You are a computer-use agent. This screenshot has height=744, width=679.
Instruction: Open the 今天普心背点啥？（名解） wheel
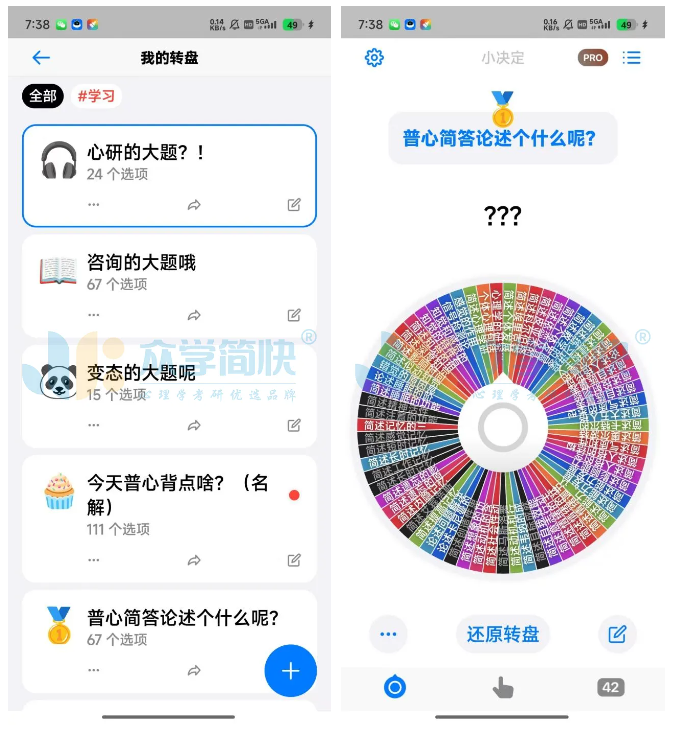169,495
